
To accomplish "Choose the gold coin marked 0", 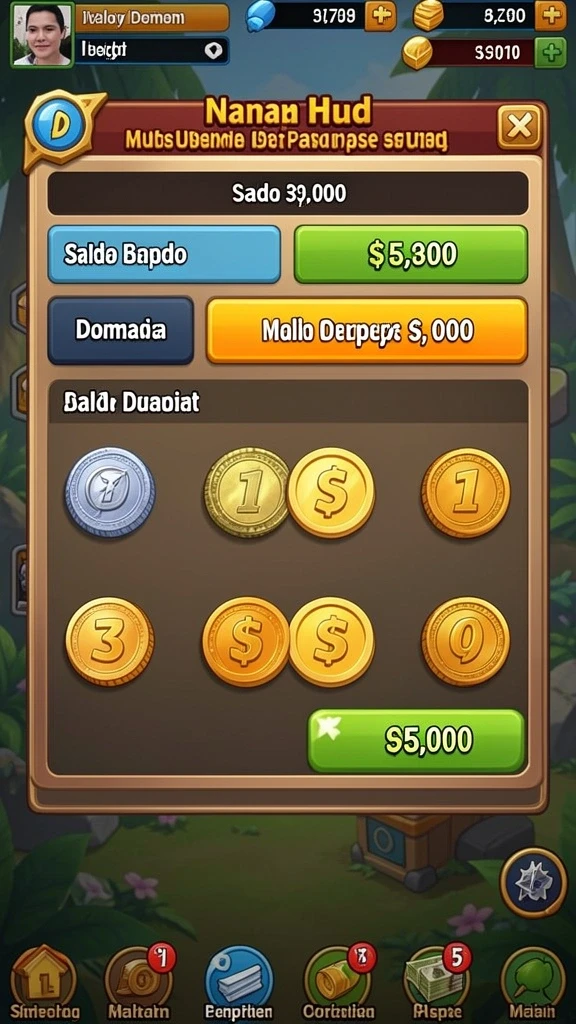I will 466,640.
